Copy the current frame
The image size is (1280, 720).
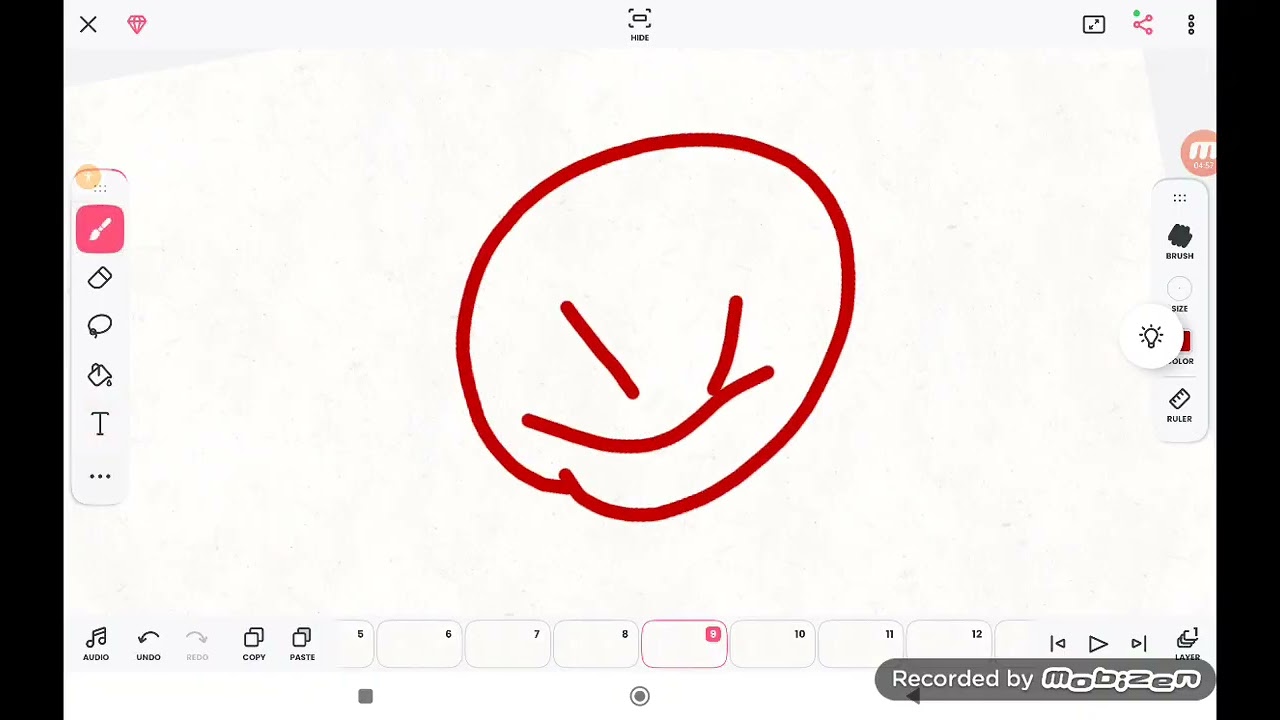pyautogui.click(x=254, y=643)
